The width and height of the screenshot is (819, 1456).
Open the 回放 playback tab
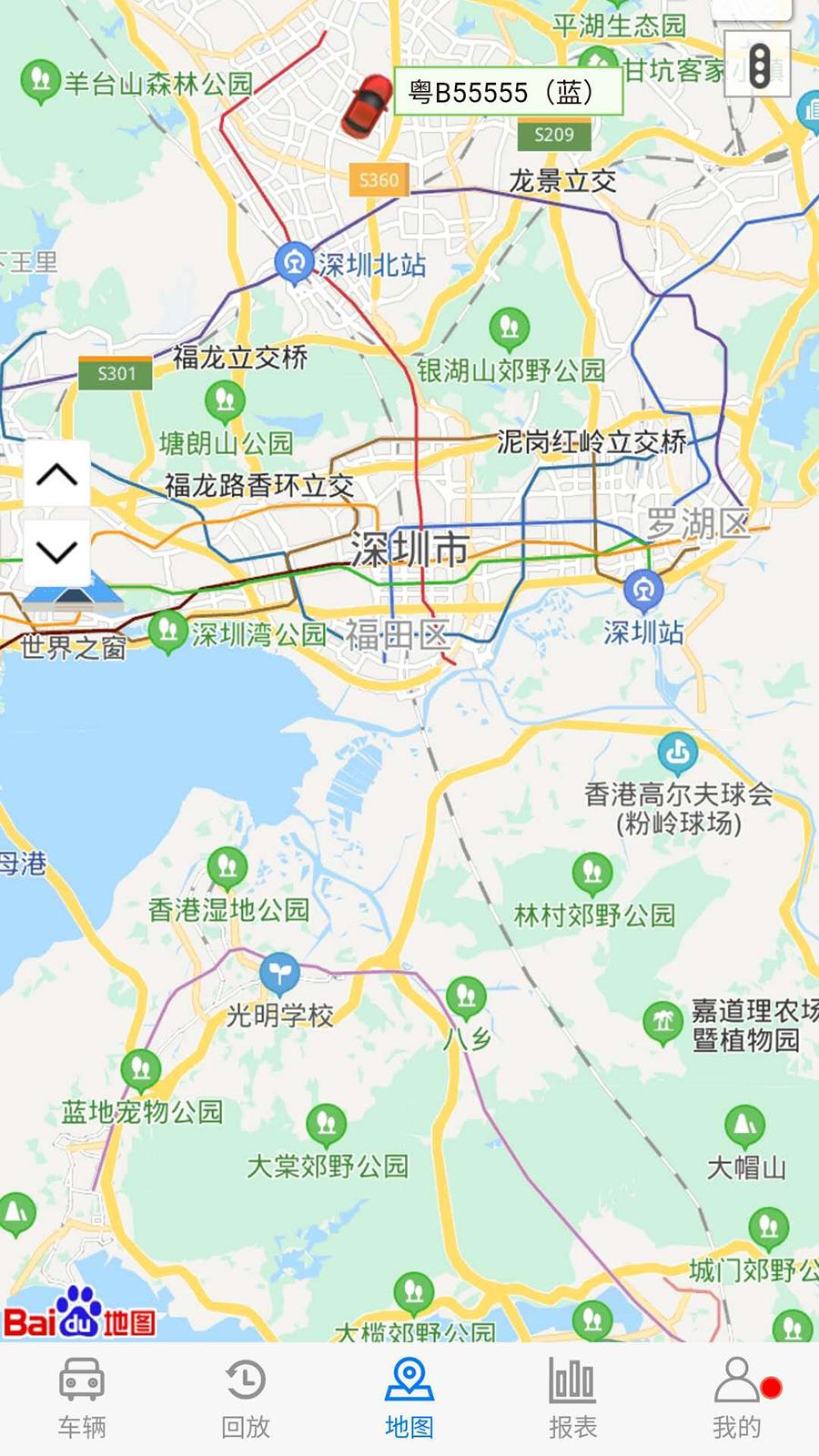246,1399
